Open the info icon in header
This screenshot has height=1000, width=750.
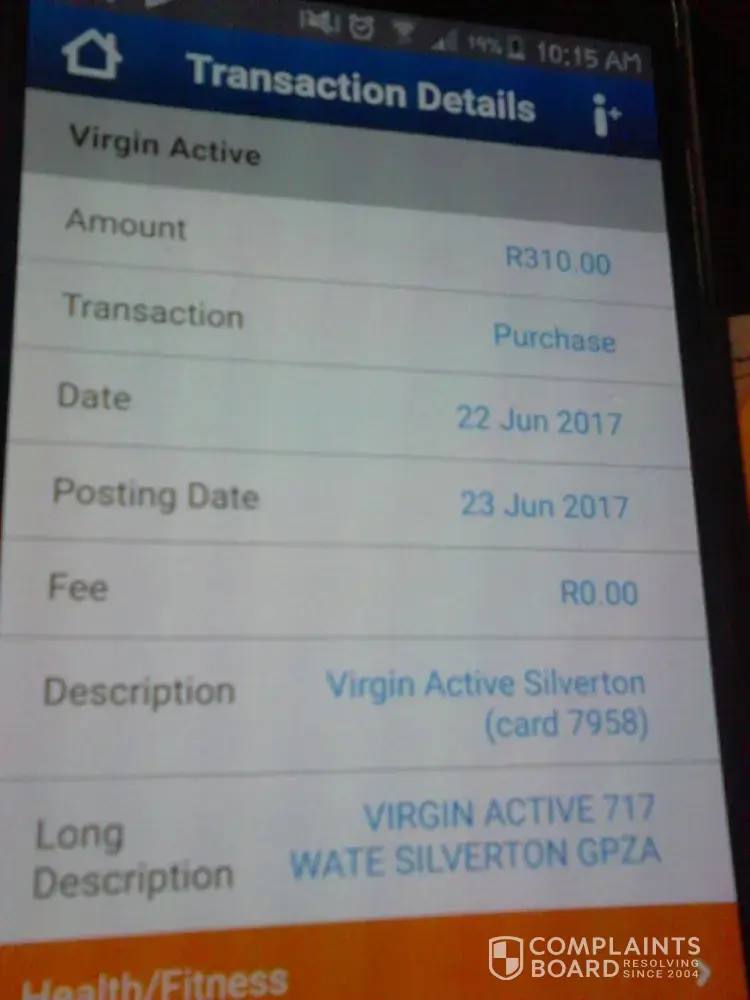605,115
